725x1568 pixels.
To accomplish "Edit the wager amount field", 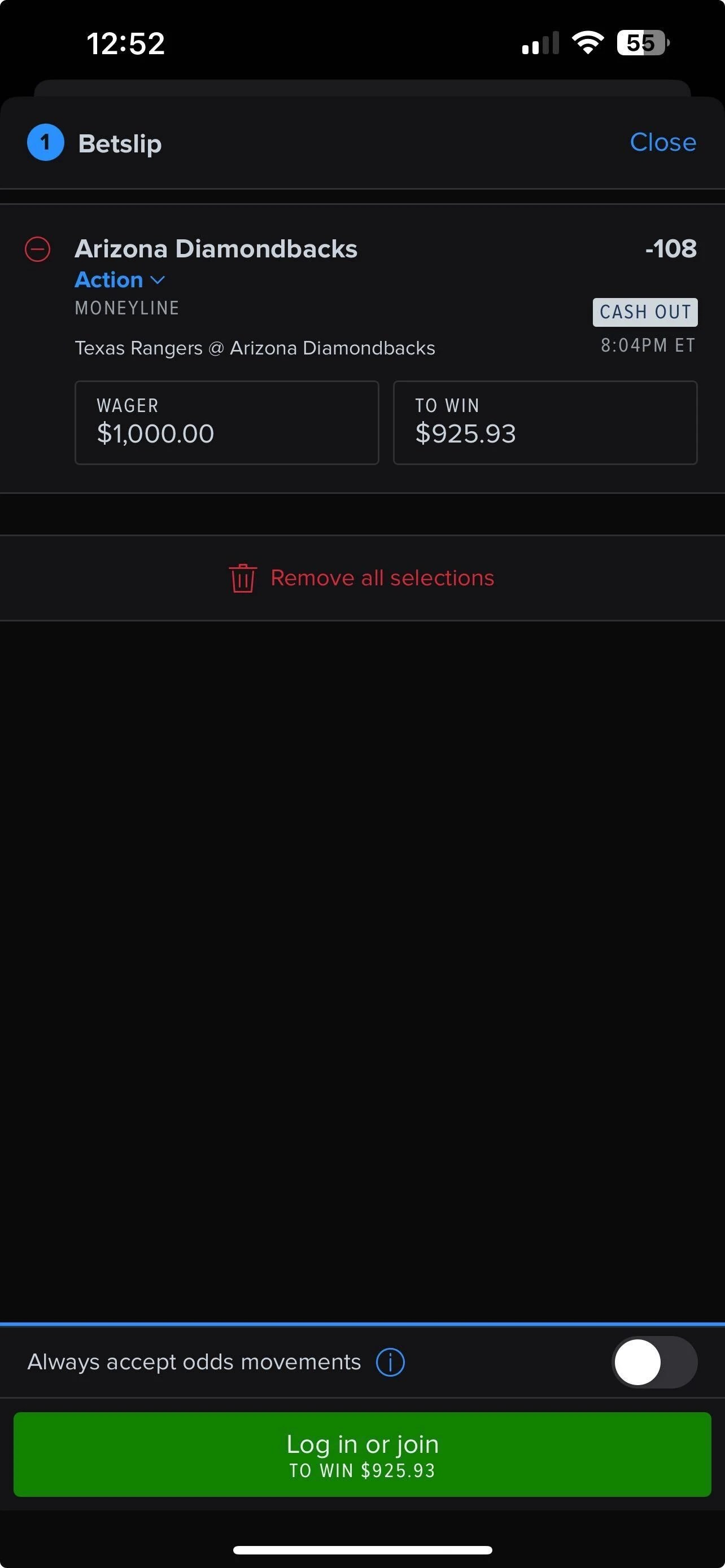I will coord(226,423).
